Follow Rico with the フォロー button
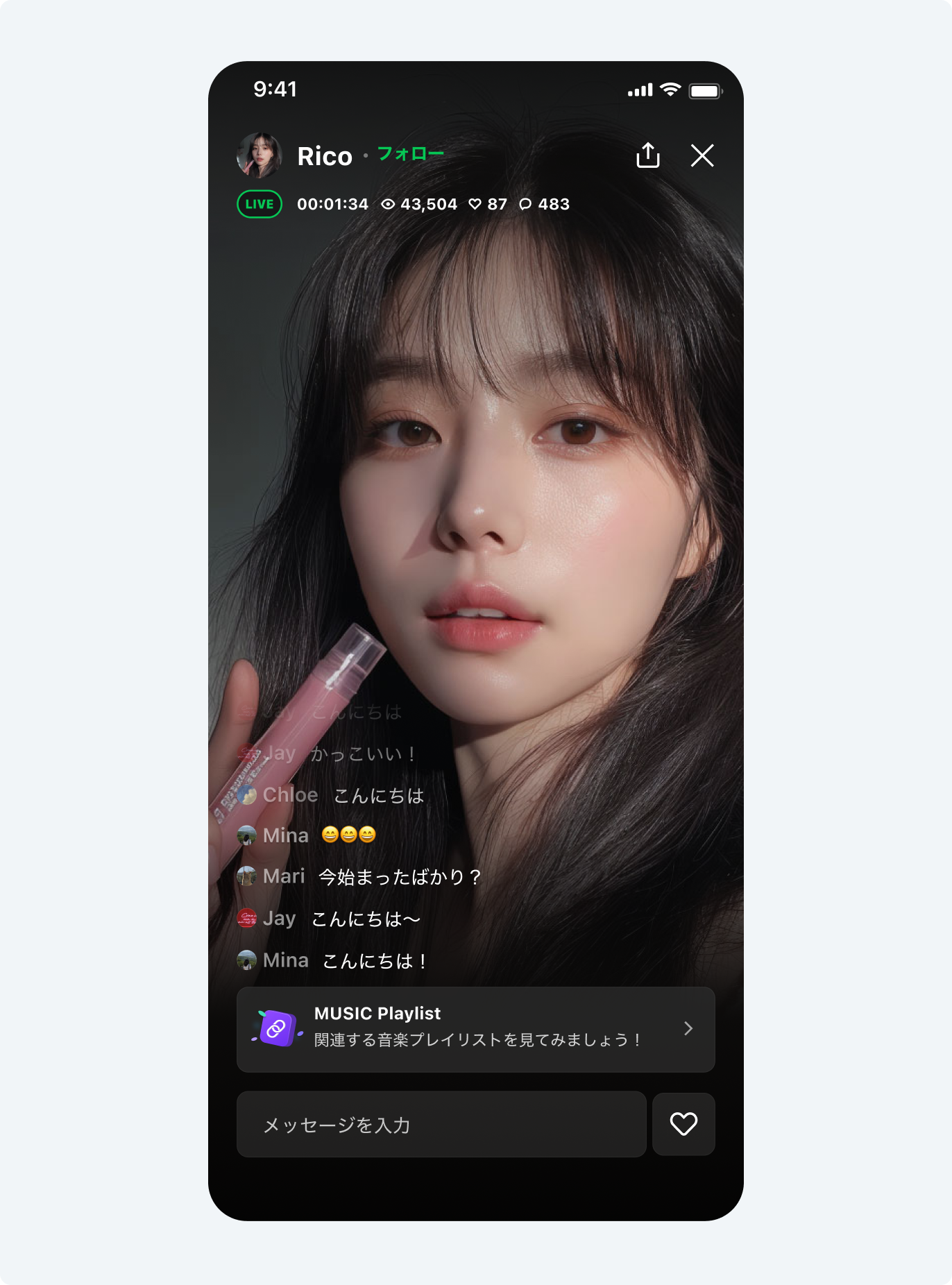Viewport: 952px width, 1285px height. point(410,153)
